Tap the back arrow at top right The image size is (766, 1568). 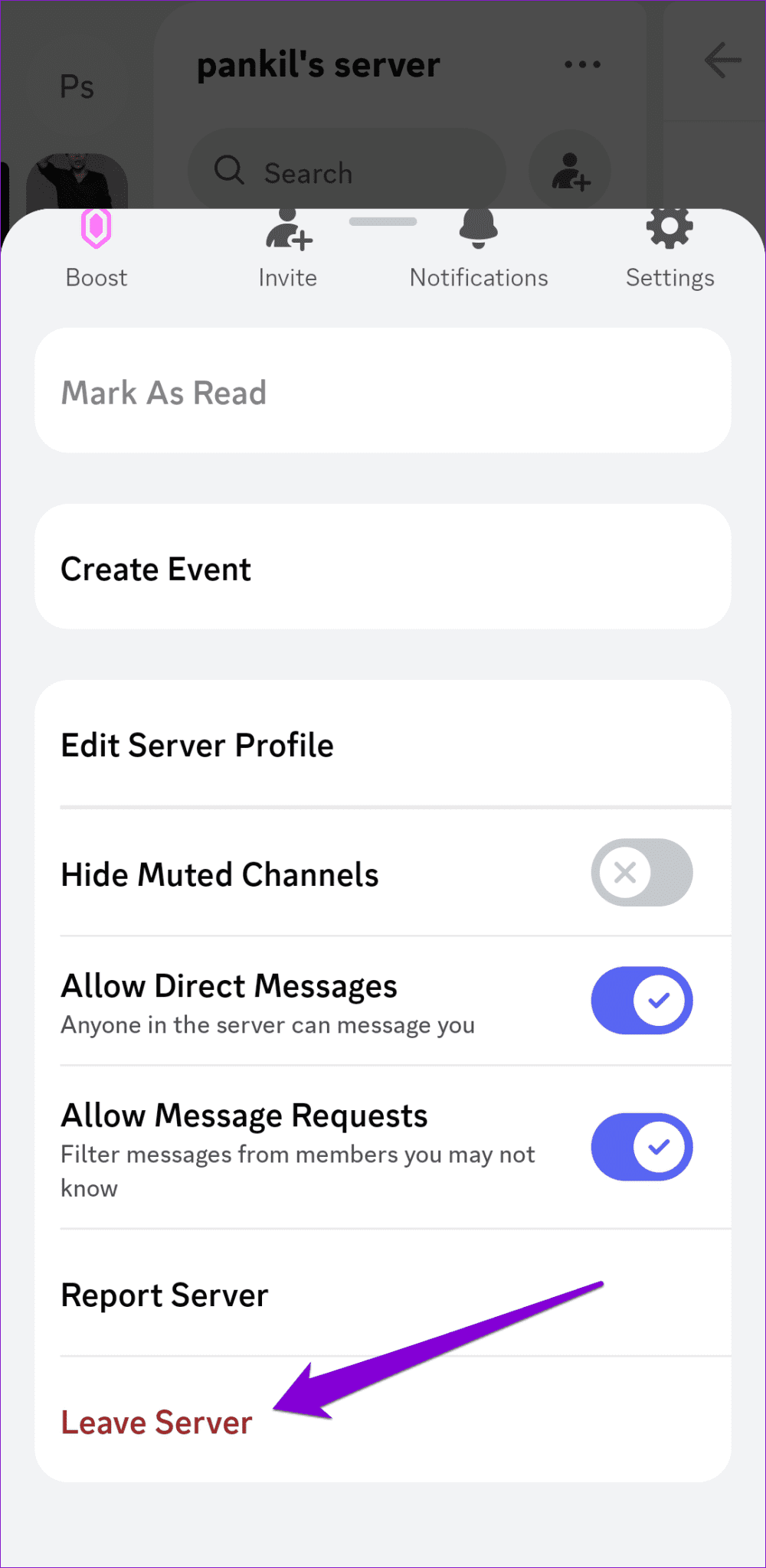(721, 63)
